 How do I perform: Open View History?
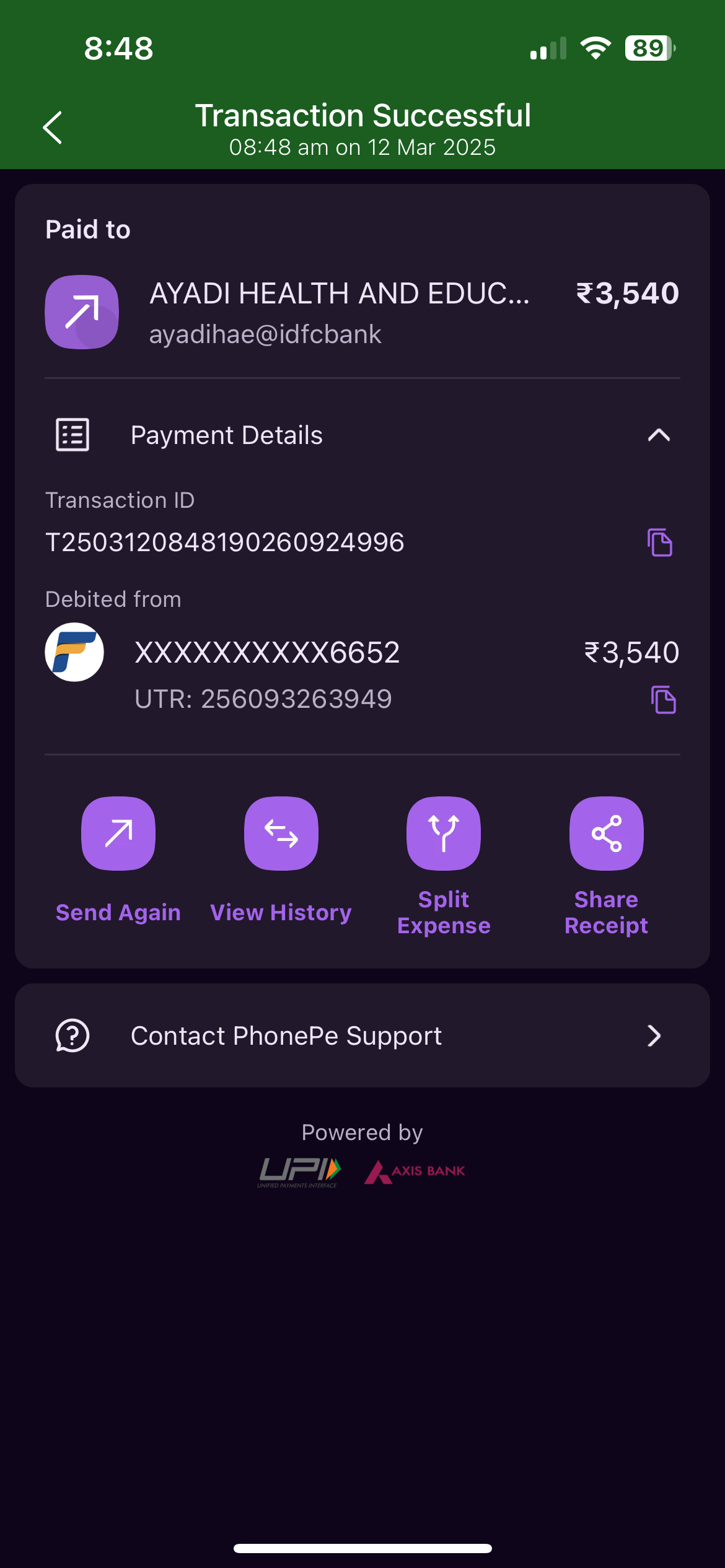[281, 834]
